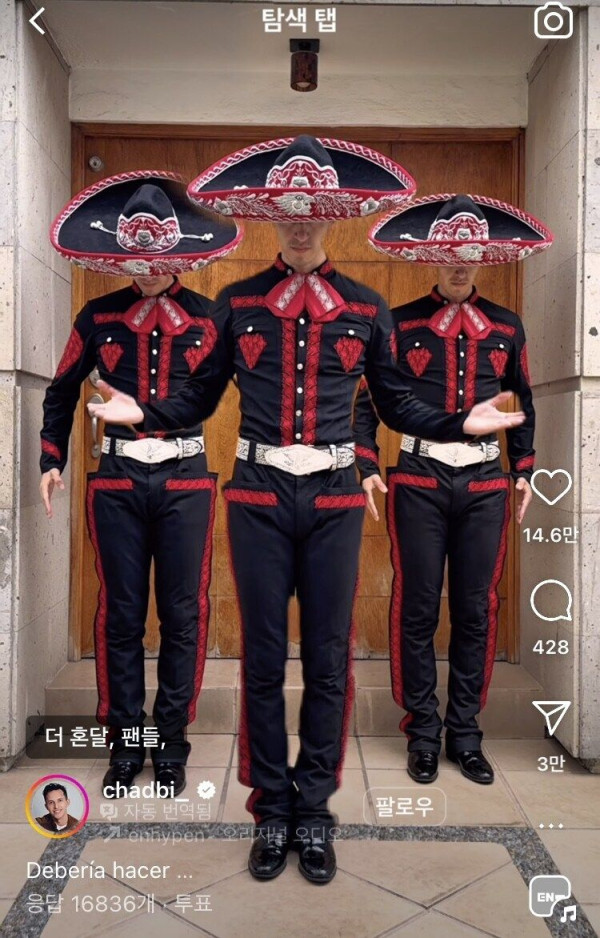The width and height of the screenshot is (600, 938).
Task: Open the camera to create a reel
Action: [x=553, y=21]
